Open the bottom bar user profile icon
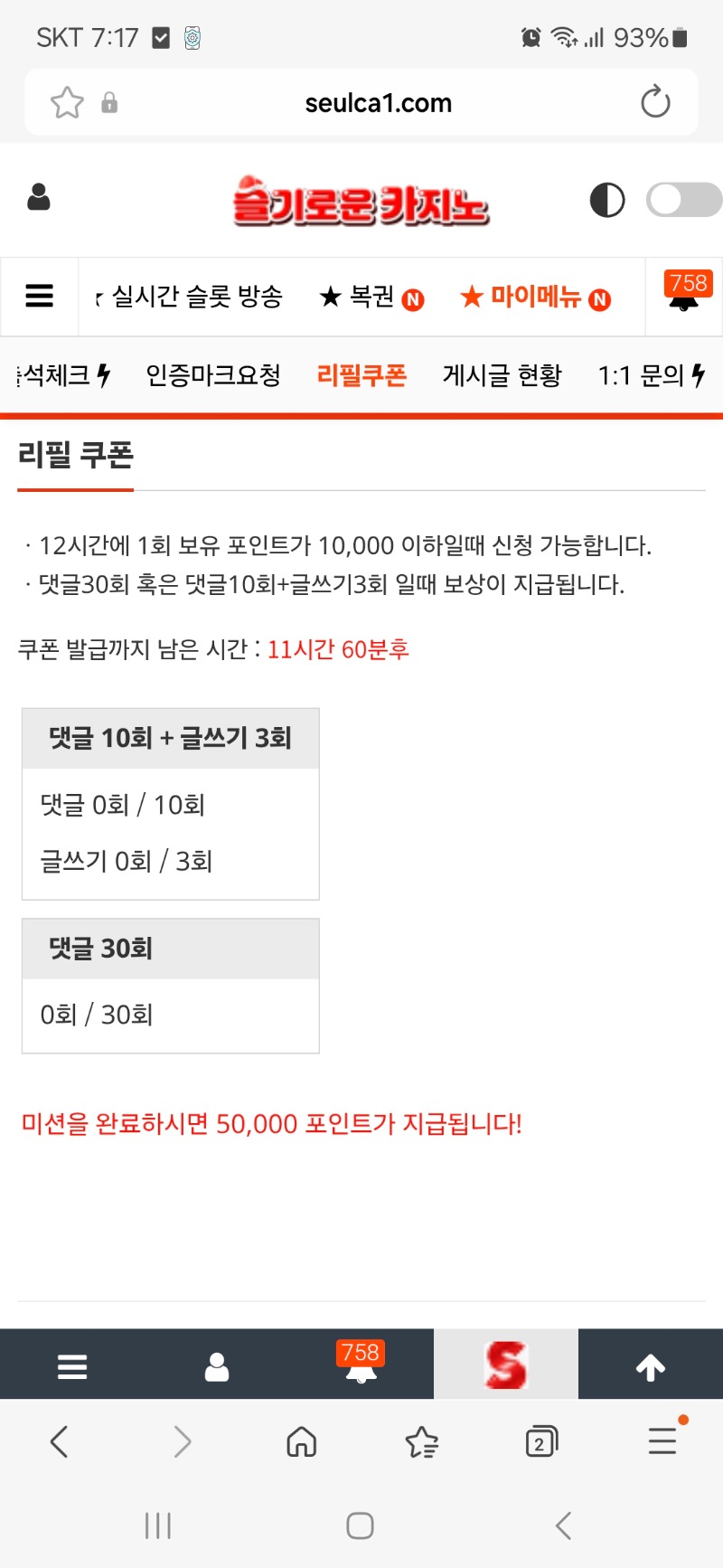This screenshot has width=723, height=1568. [x=217, y=1366]
